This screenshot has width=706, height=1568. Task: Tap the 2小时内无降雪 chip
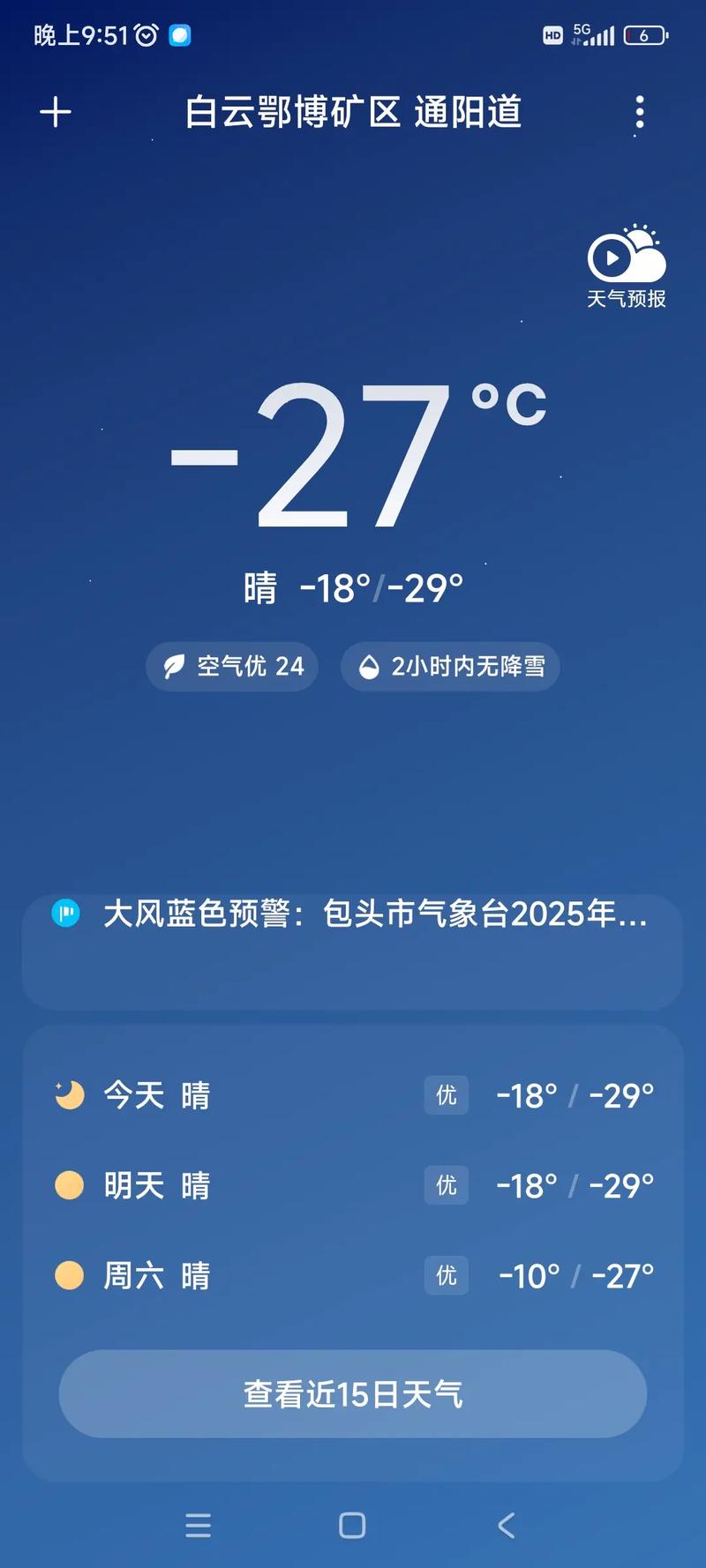tap(450, 666)
